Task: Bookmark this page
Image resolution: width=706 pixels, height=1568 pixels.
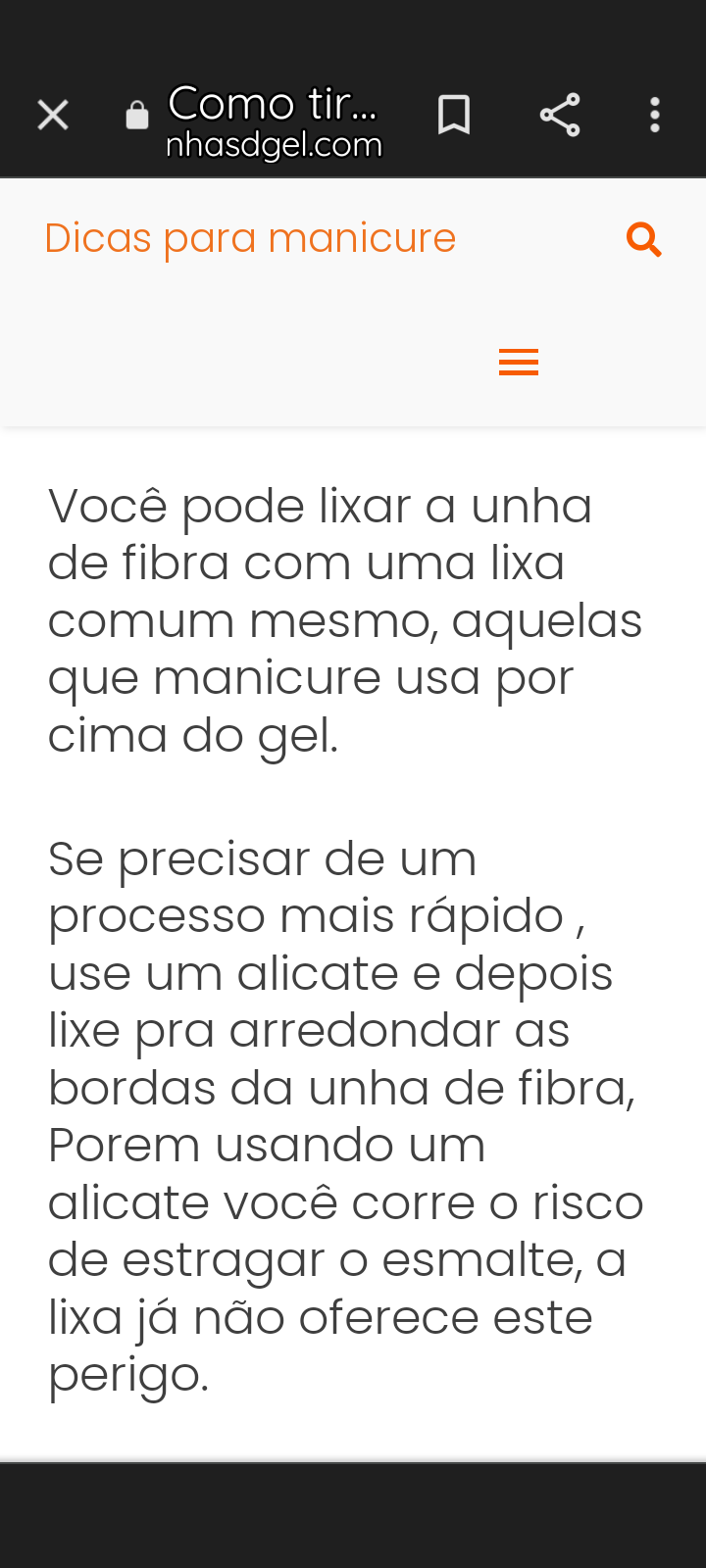Action: click(x=453, y=116)
